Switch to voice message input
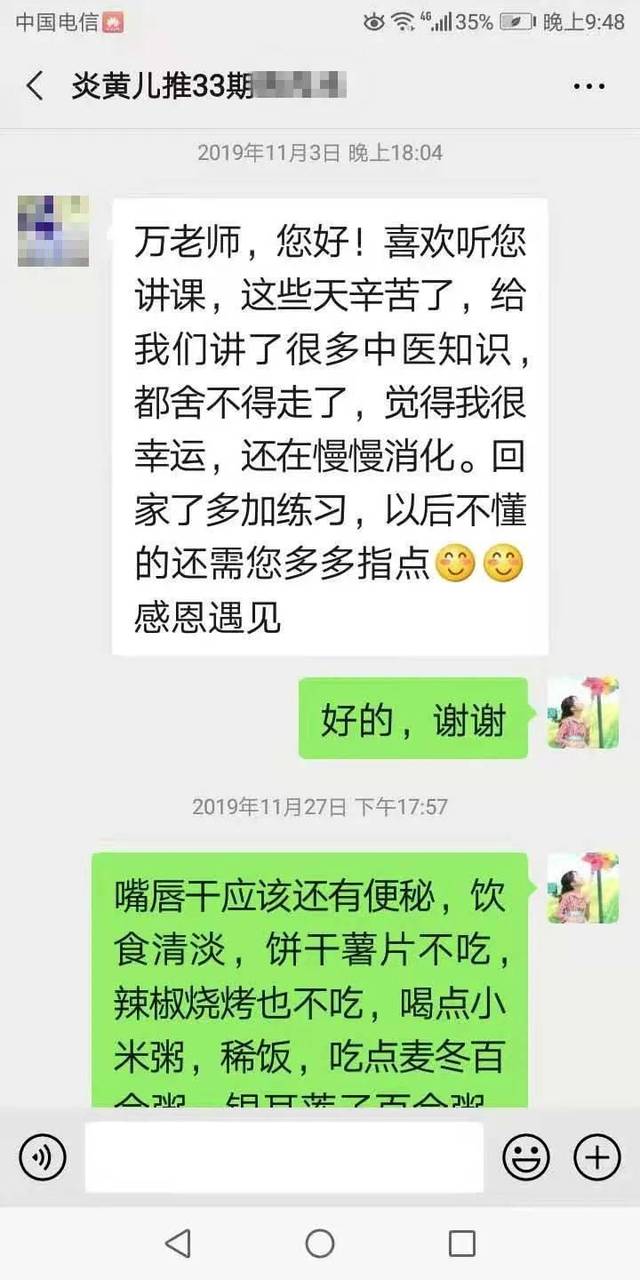 [42, 1158]
